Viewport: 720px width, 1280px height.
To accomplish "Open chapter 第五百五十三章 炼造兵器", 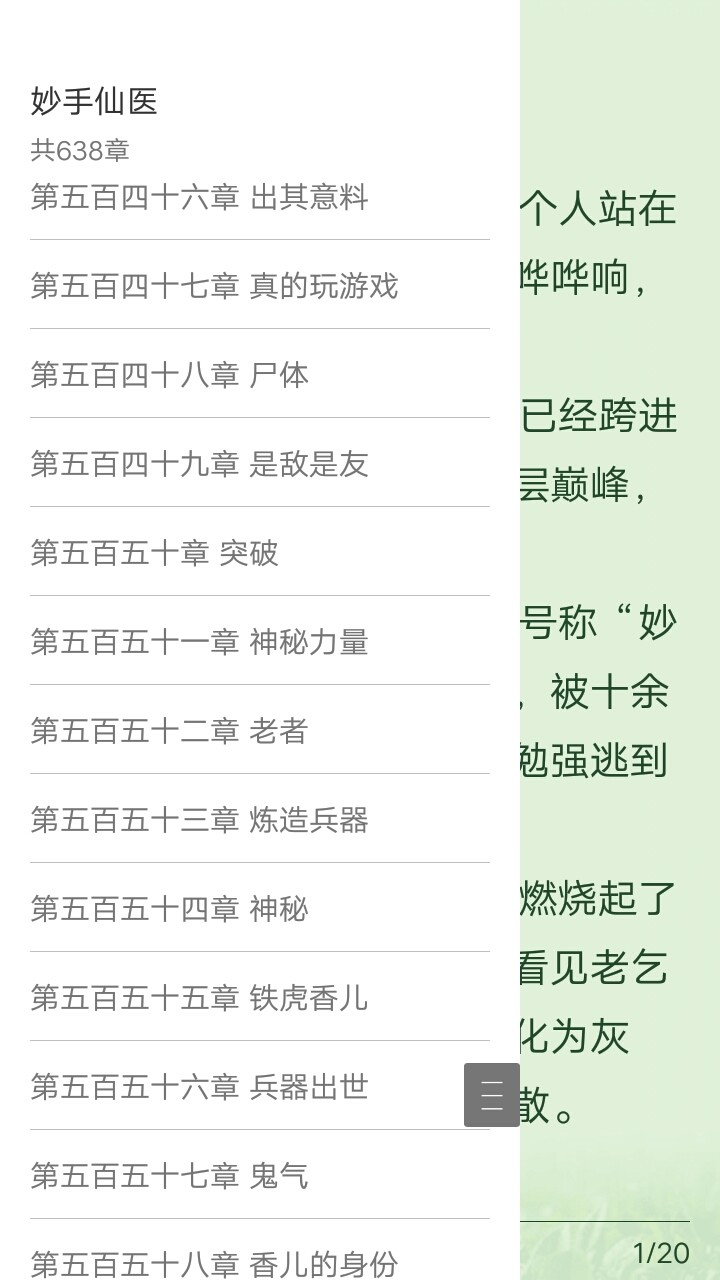I will coord(200,821).
